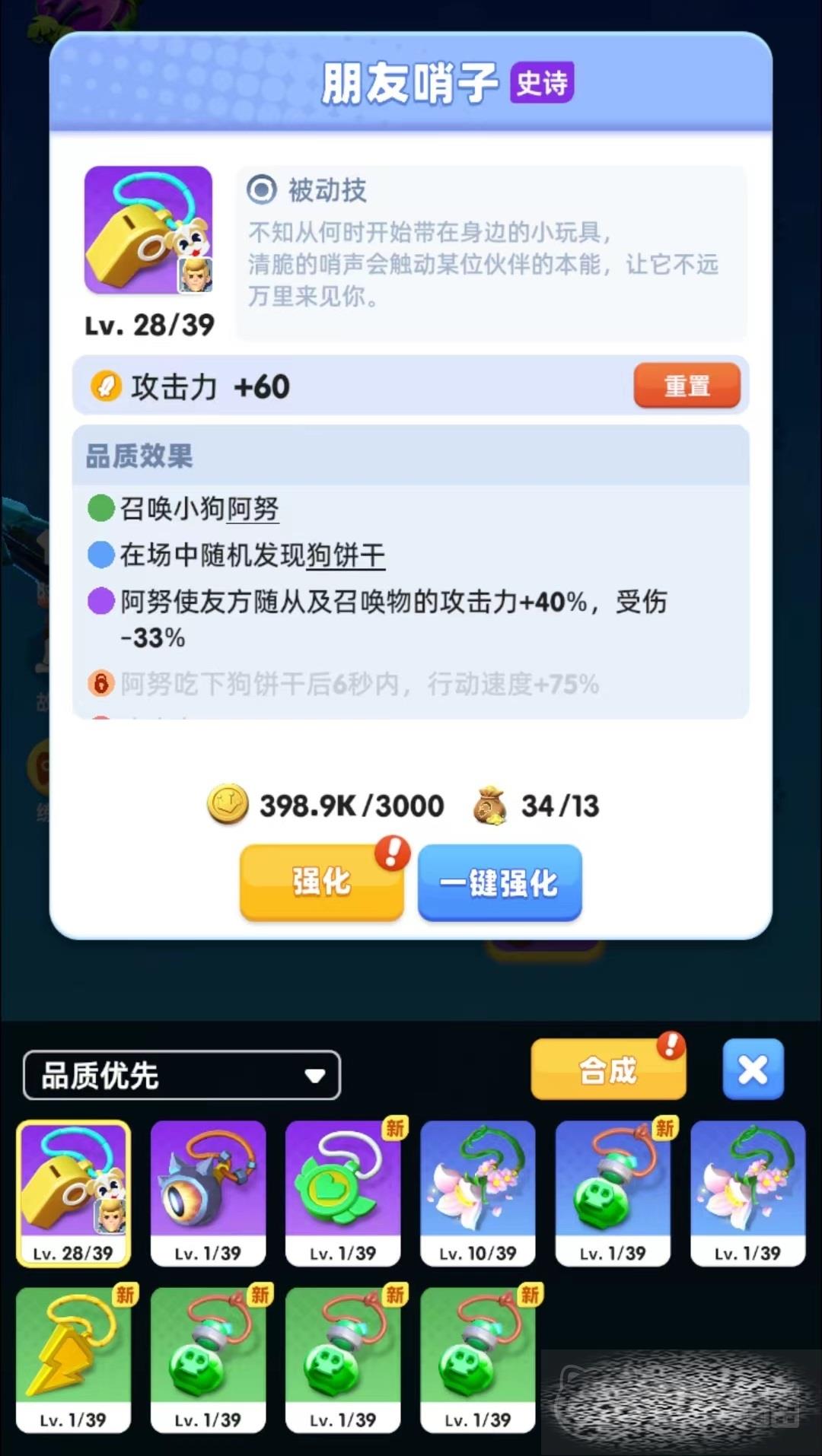Open the underlined 狗饼干 link
This screenshot has height=1456, width=822.
click(346, 555)
